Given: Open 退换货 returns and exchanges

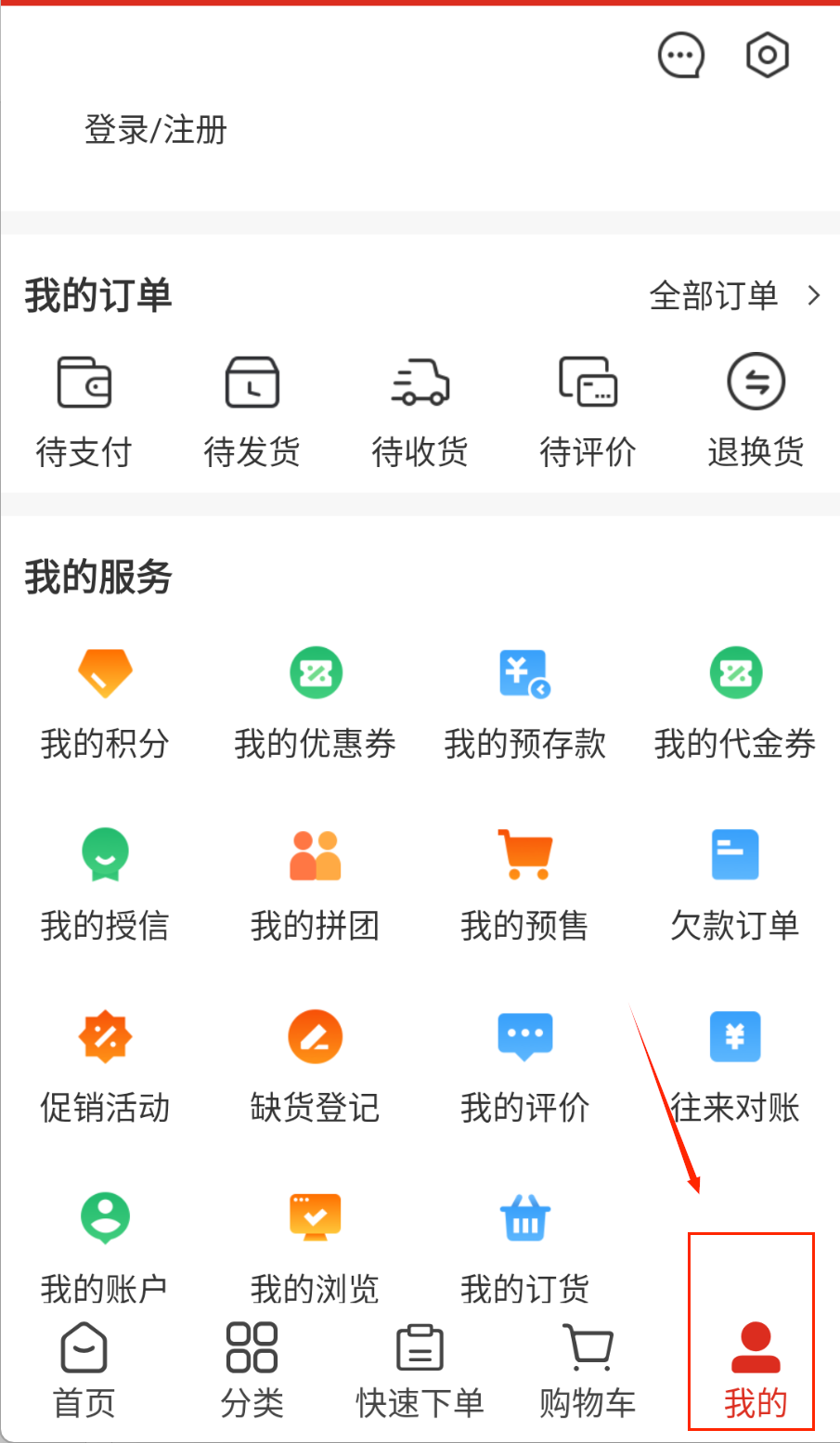Looking at the screenshot, I should tap(756, 410).
